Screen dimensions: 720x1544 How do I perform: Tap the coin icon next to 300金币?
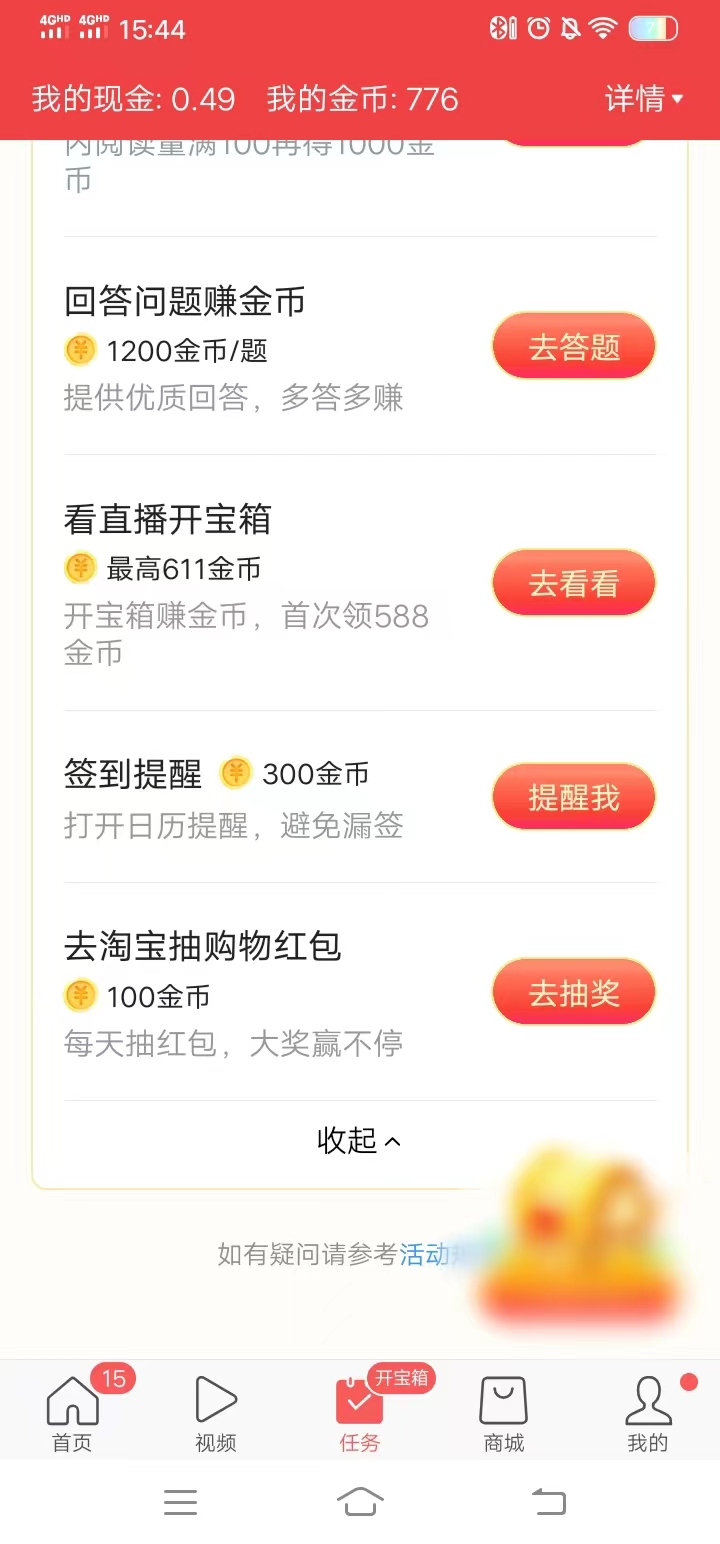pyautogui.click(x=236, y=773)
